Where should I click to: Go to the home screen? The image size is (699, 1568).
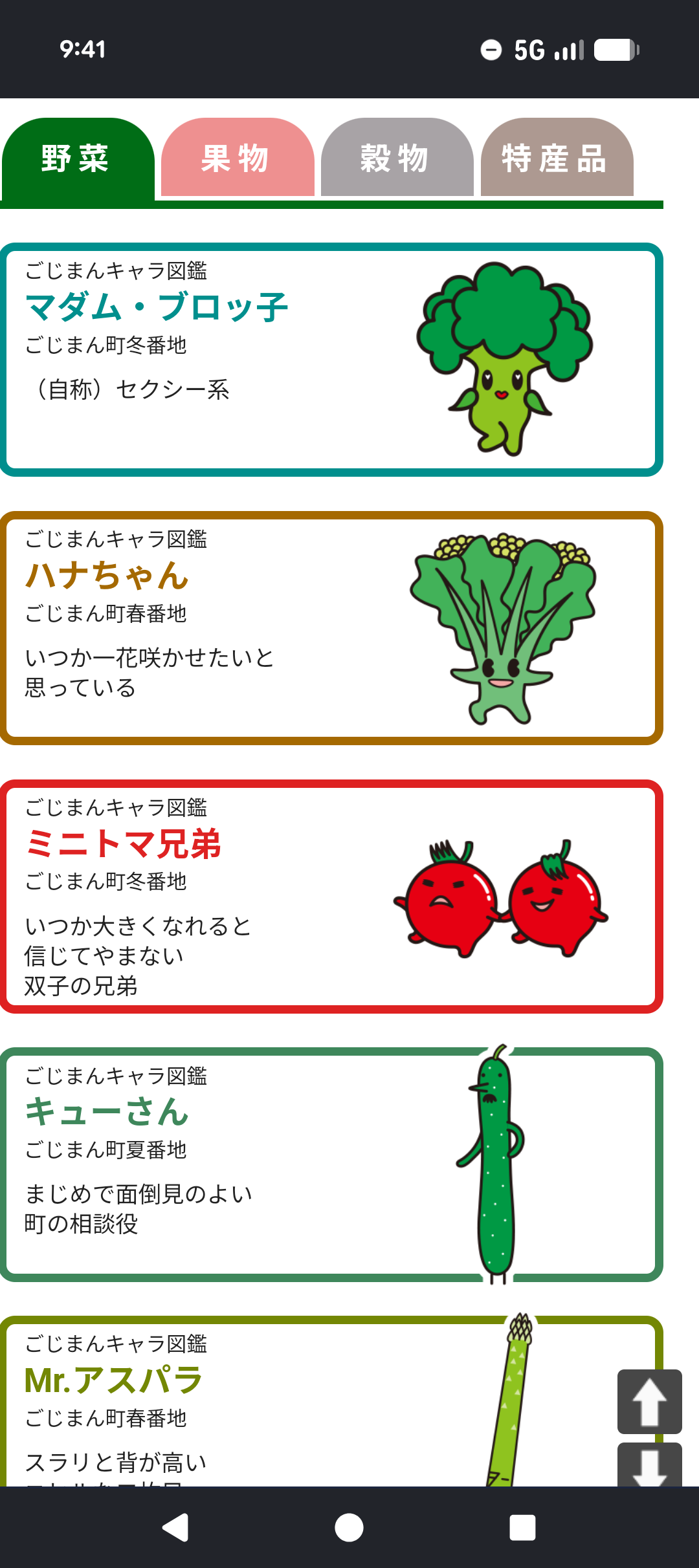[x=349, y=1528]
